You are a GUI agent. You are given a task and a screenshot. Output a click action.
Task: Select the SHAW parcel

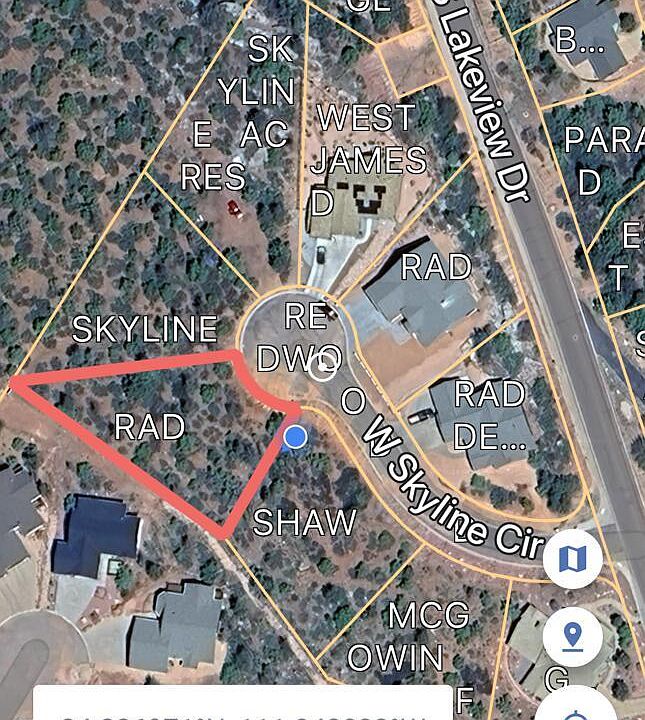(x=304, y=521)
